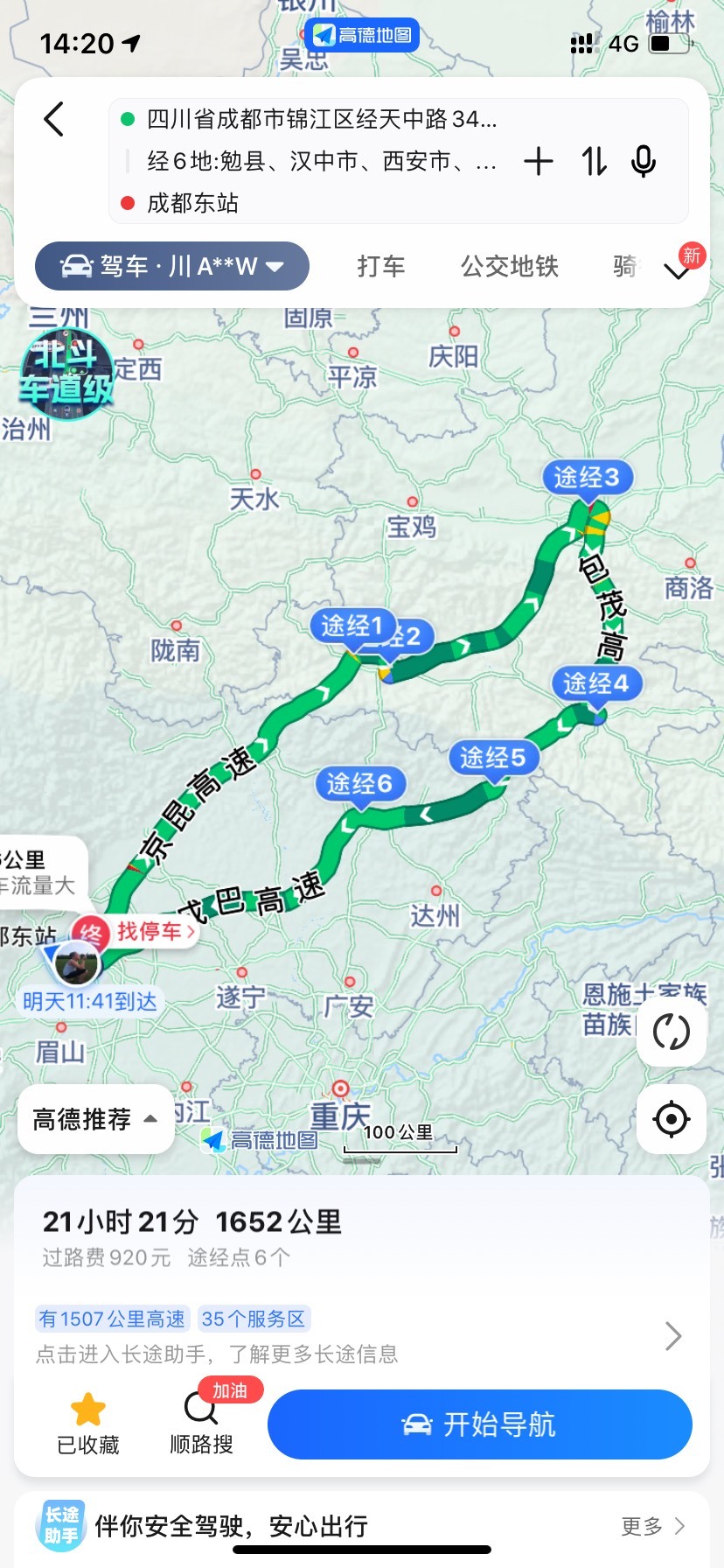Toggle the 已收藏 favorite star

point(88,1424)
